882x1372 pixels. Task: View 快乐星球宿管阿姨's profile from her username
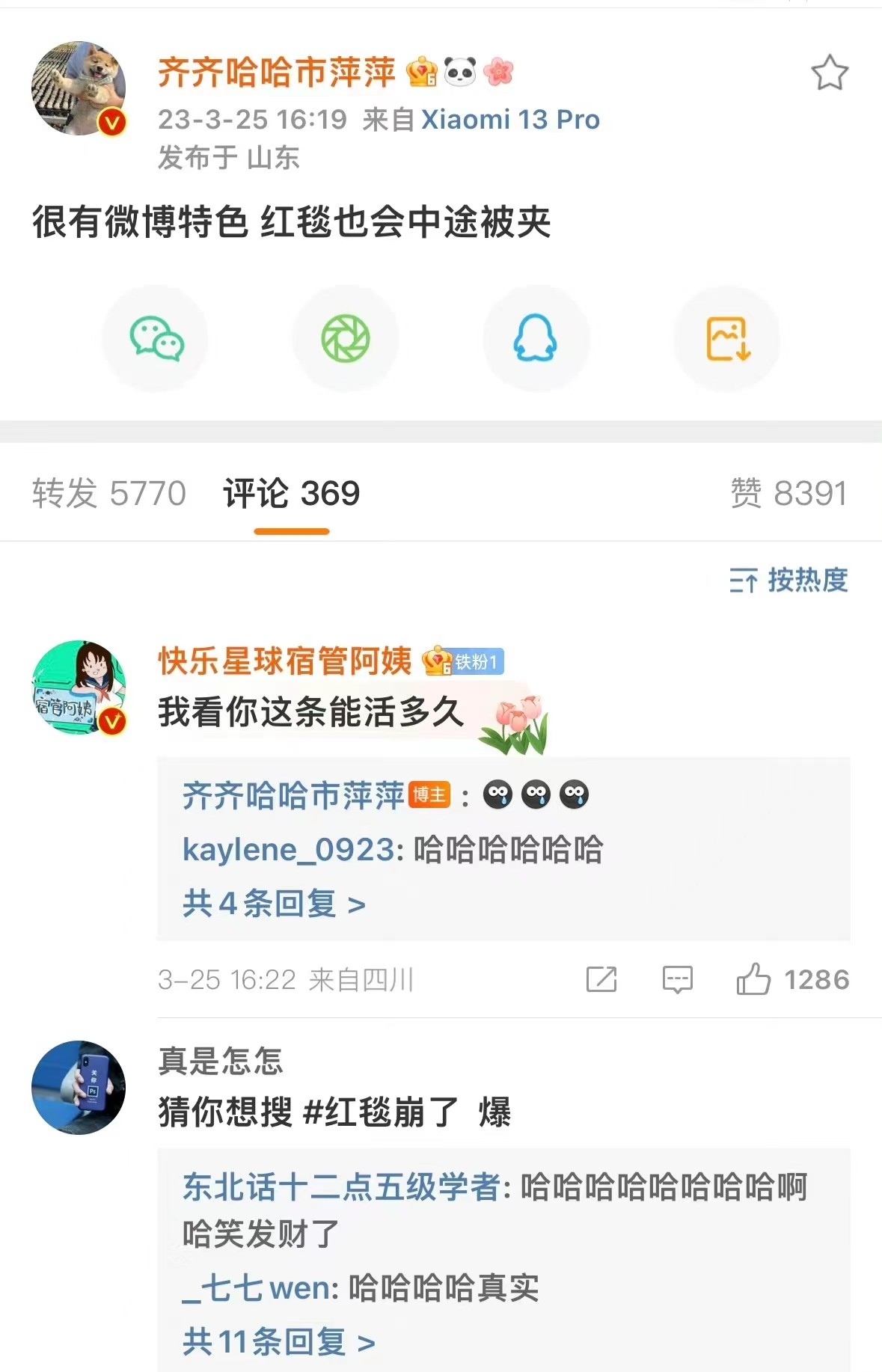[x=285, y=661]
